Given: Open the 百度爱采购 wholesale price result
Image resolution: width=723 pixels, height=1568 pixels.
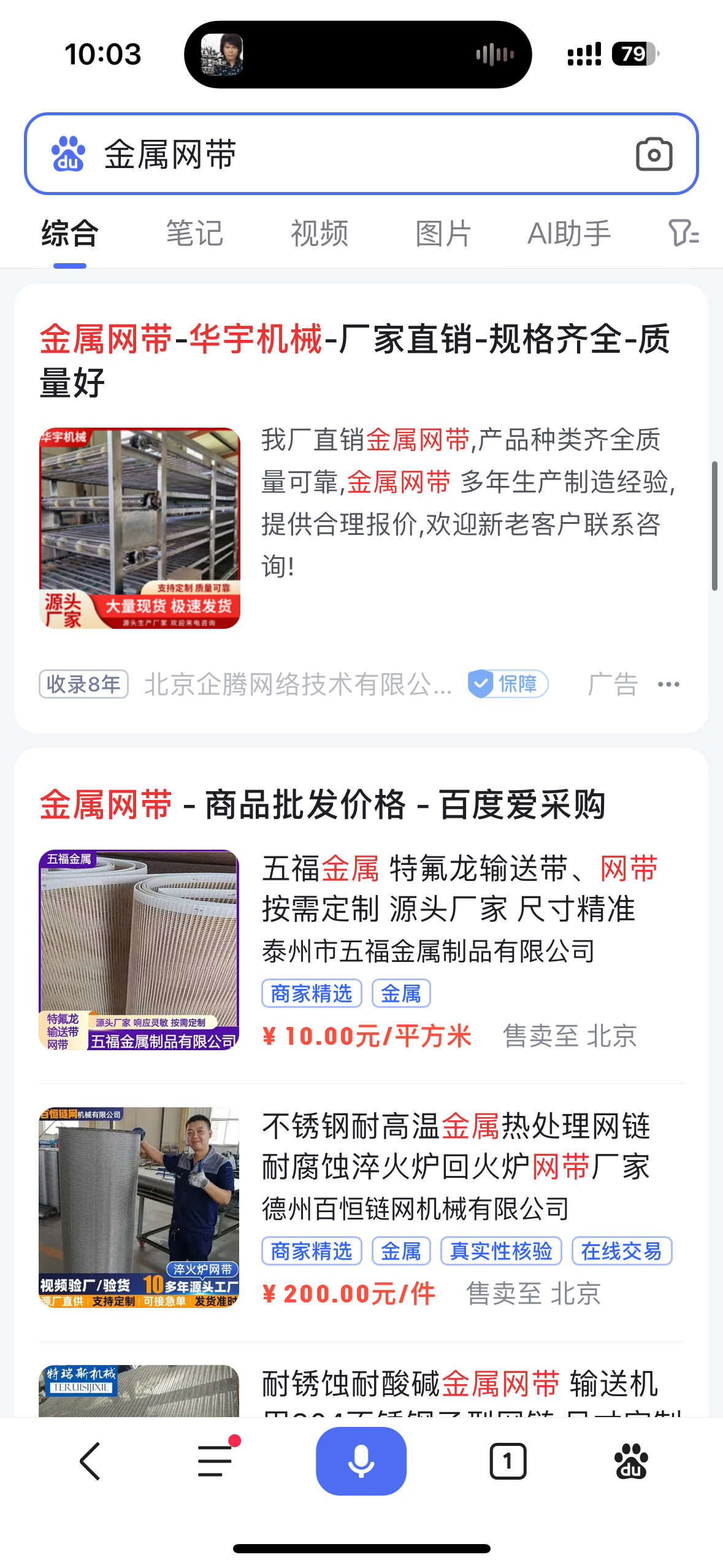Looking at the screenshot, I should click(x=323, y=804).
